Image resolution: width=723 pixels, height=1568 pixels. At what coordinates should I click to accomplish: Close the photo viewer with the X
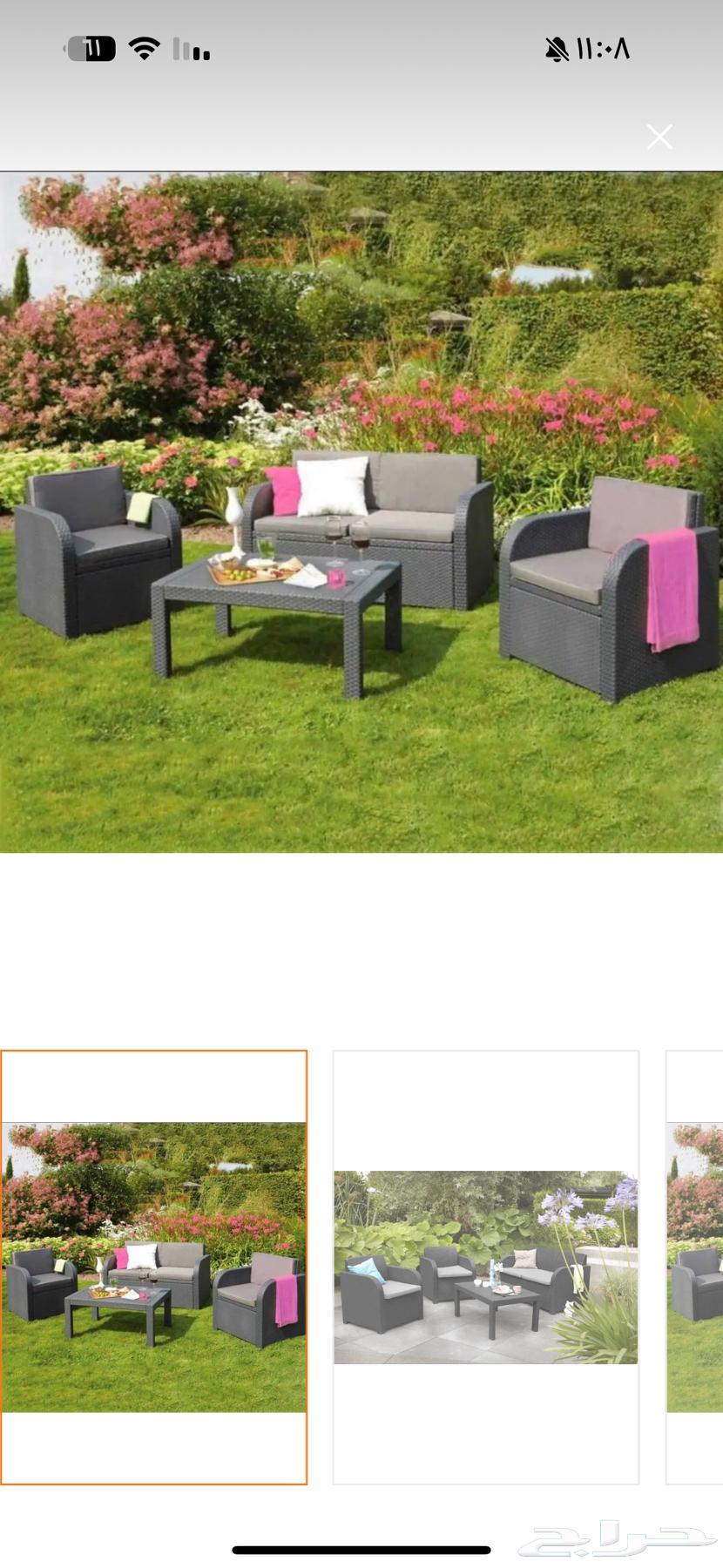(x=659, y=137)
